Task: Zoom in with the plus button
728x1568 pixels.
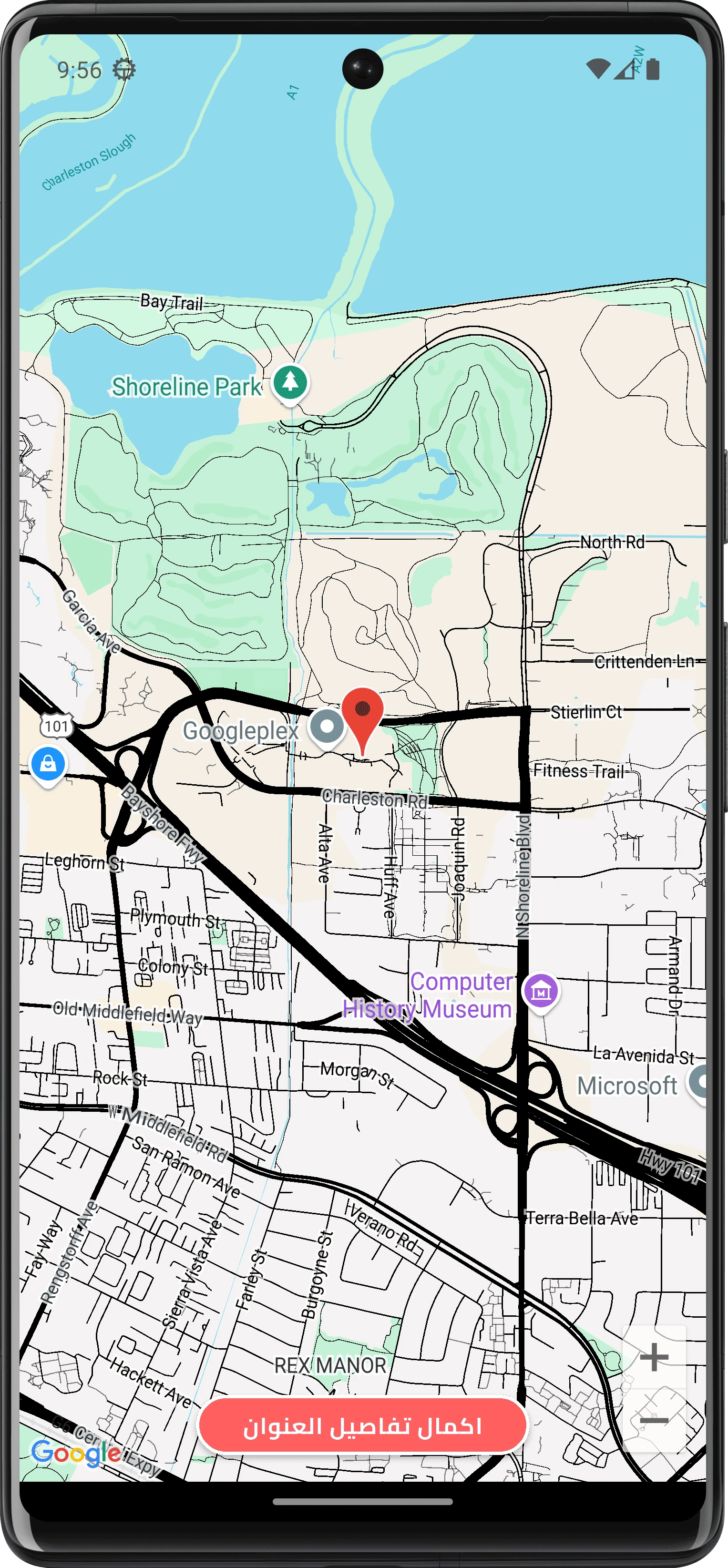Action: click(655, 1357)
